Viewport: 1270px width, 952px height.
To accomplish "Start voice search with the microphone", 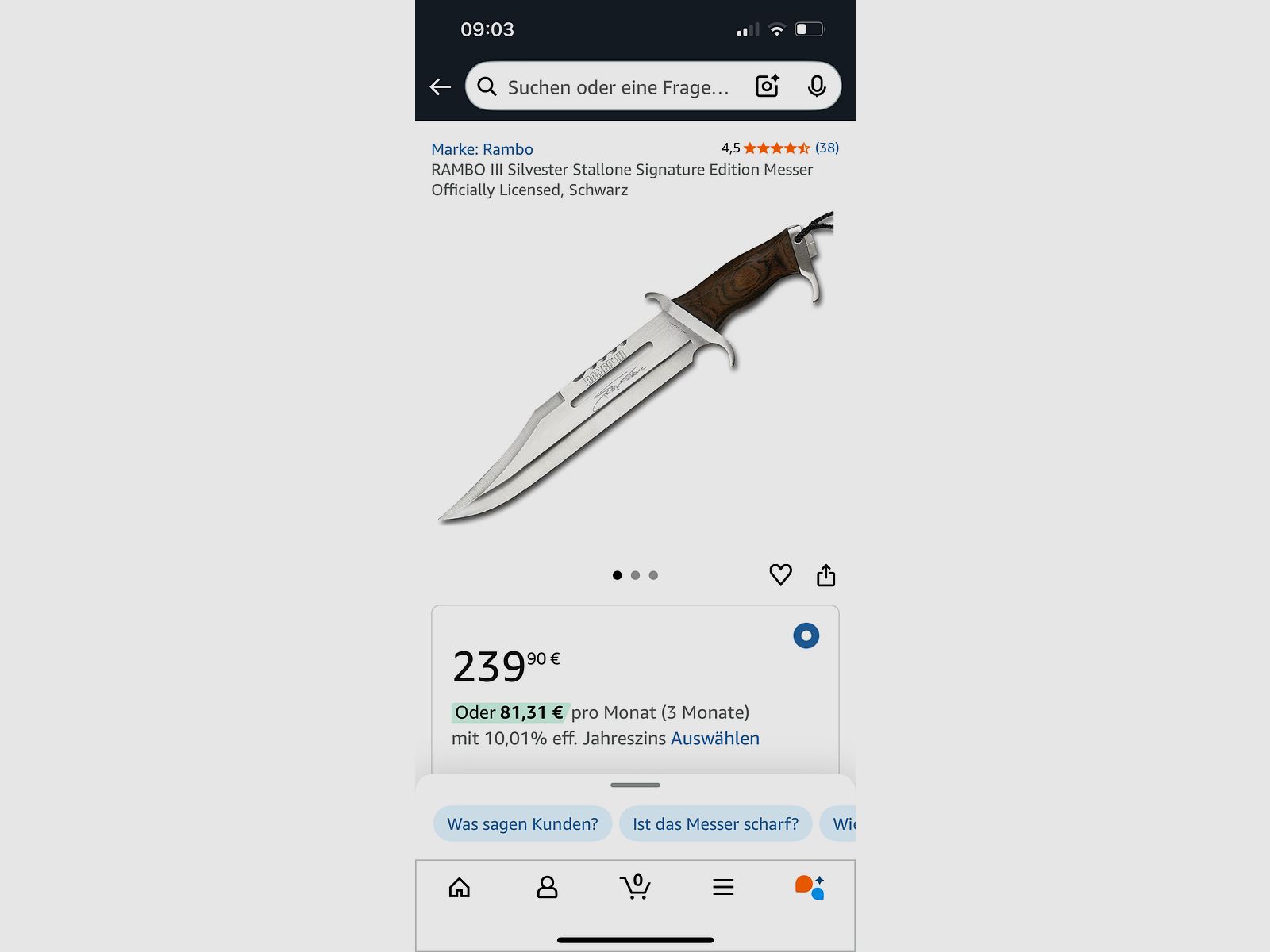I will pos(817,86).
